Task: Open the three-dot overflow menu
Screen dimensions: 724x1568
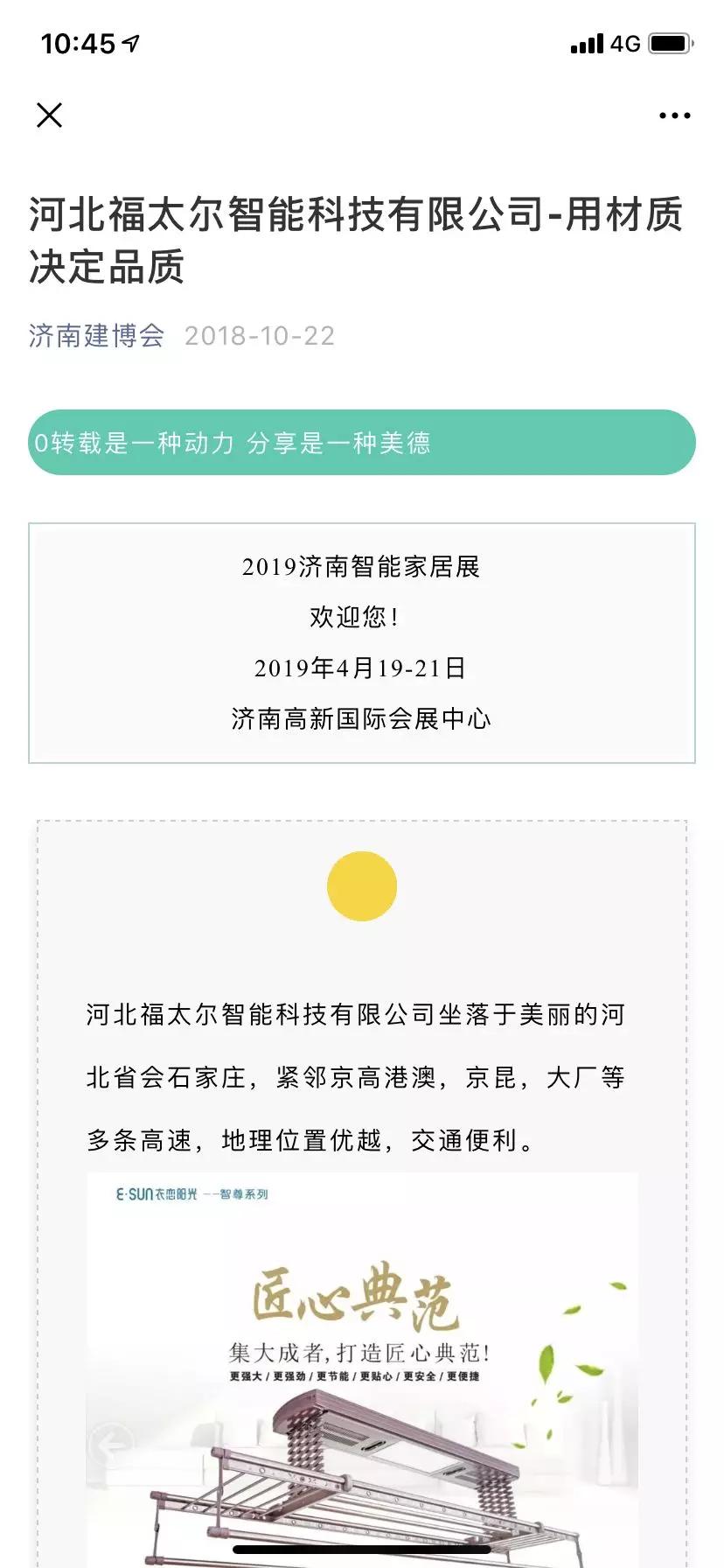Action: coord(674,115)
